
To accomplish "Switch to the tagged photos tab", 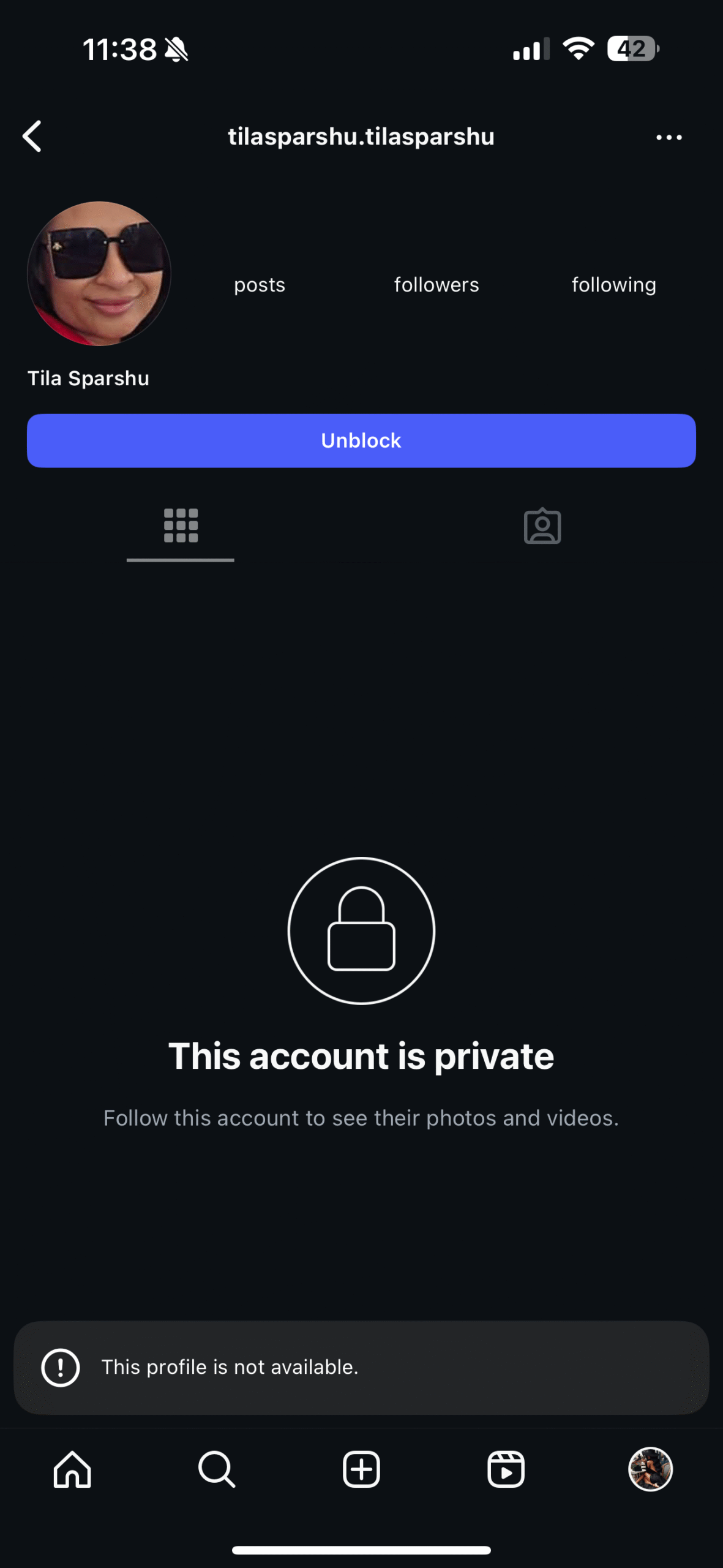I will 542,526.
